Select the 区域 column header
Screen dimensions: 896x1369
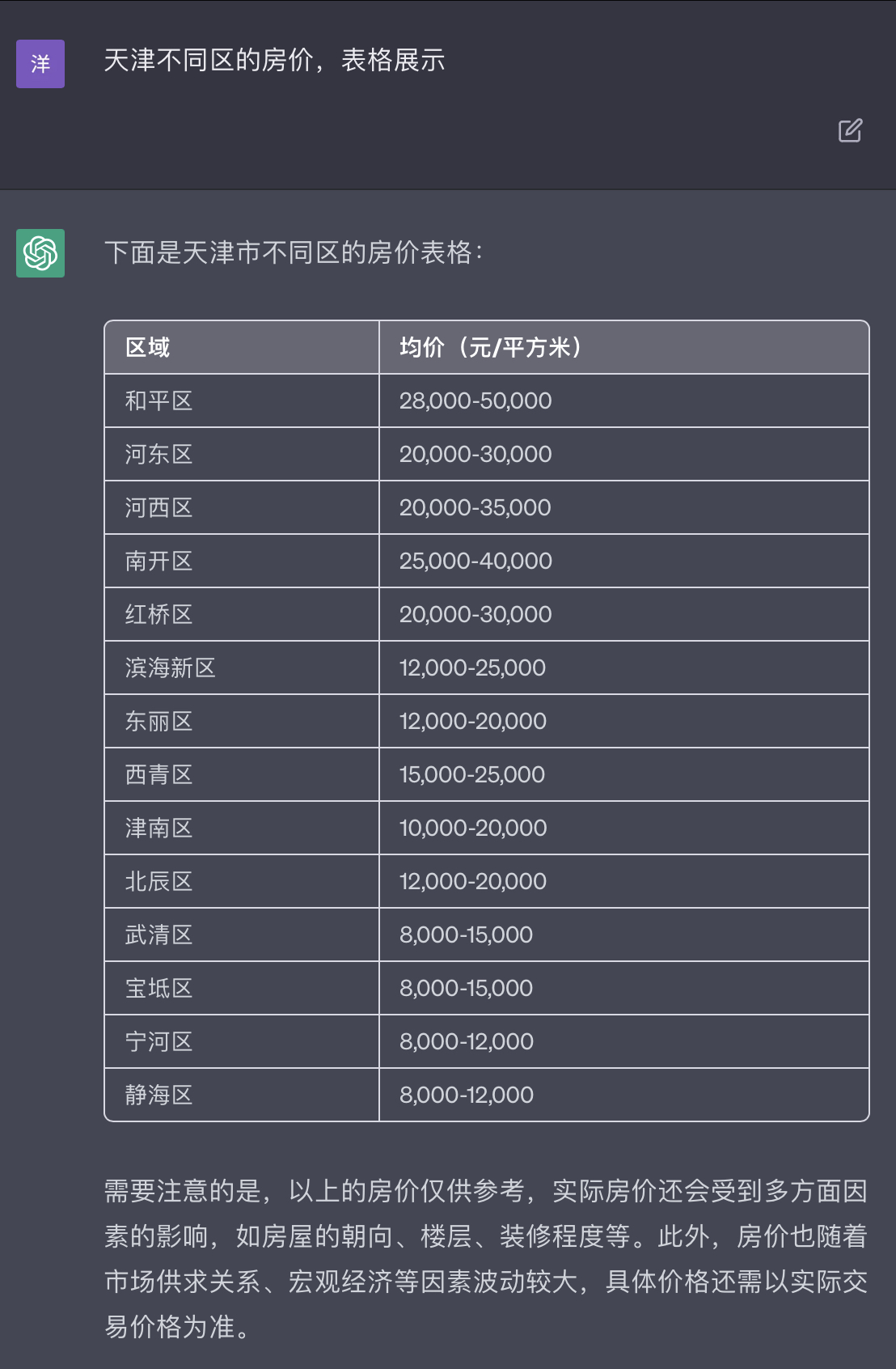(x=146, y=348)
